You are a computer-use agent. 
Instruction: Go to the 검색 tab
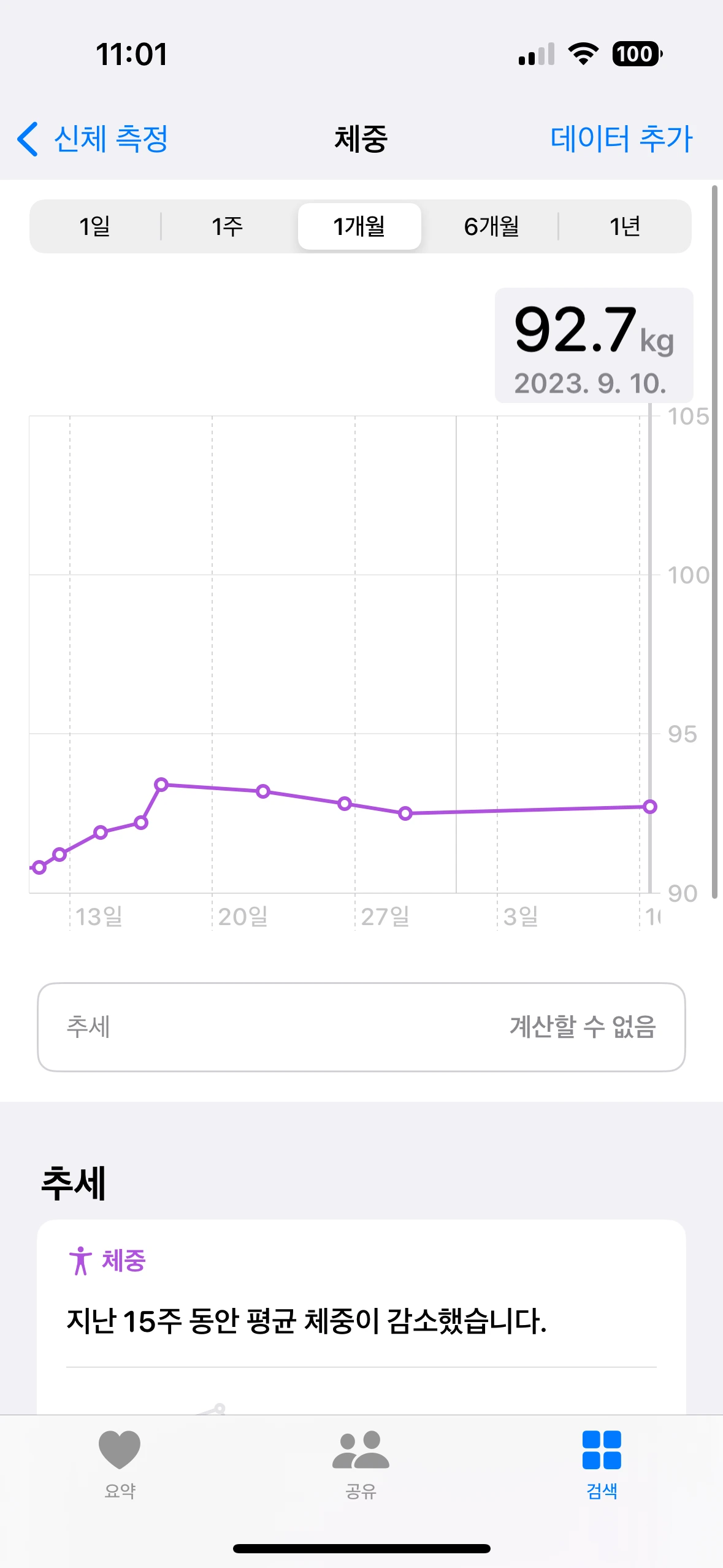click(x=602, y=1462)
